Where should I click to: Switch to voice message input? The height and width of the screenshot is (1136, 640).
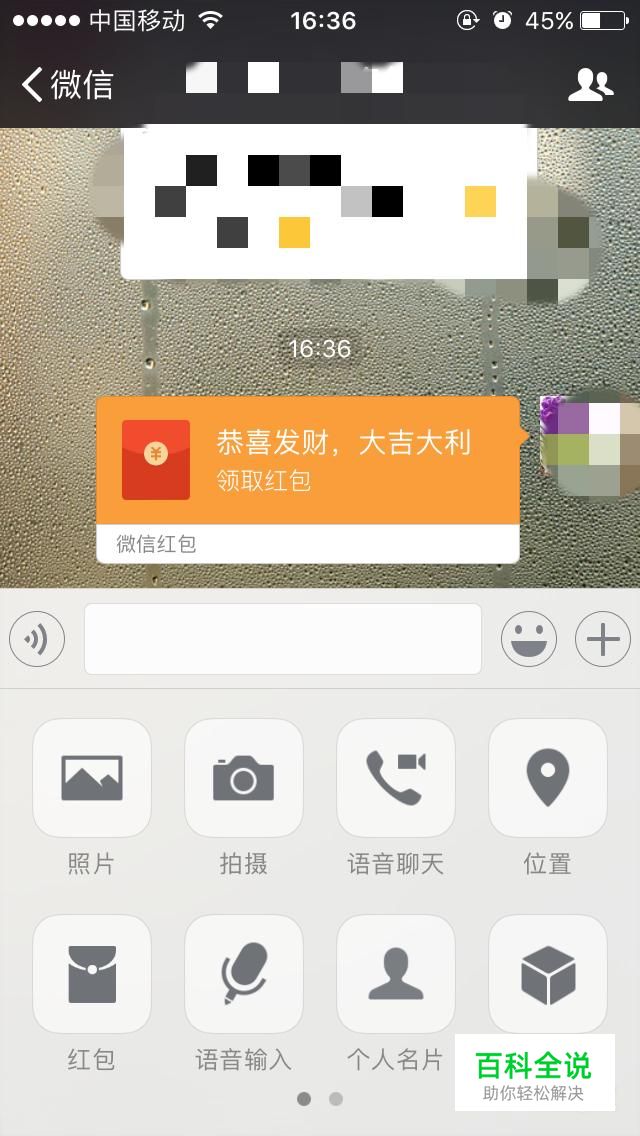(37, 639)
